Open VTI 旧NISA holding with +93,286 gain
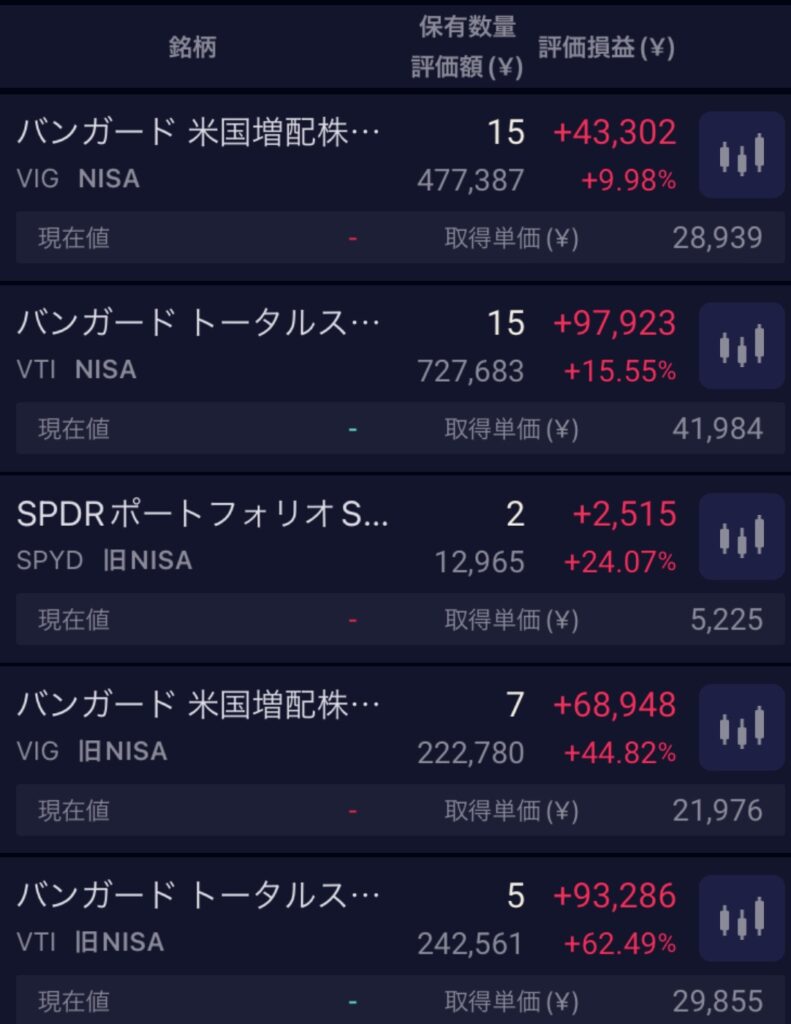 [200, 919]
